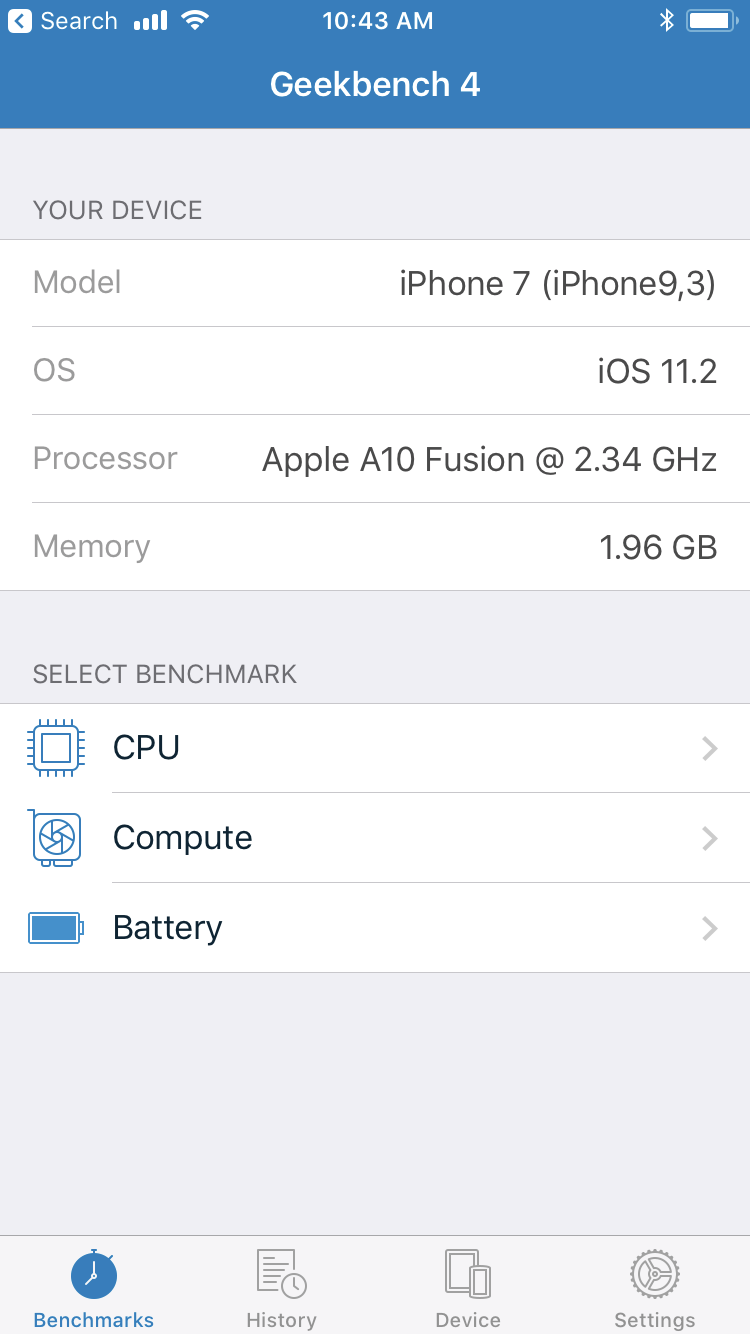
Task: Select the Compute benchmark
Action: coord(375,838)
